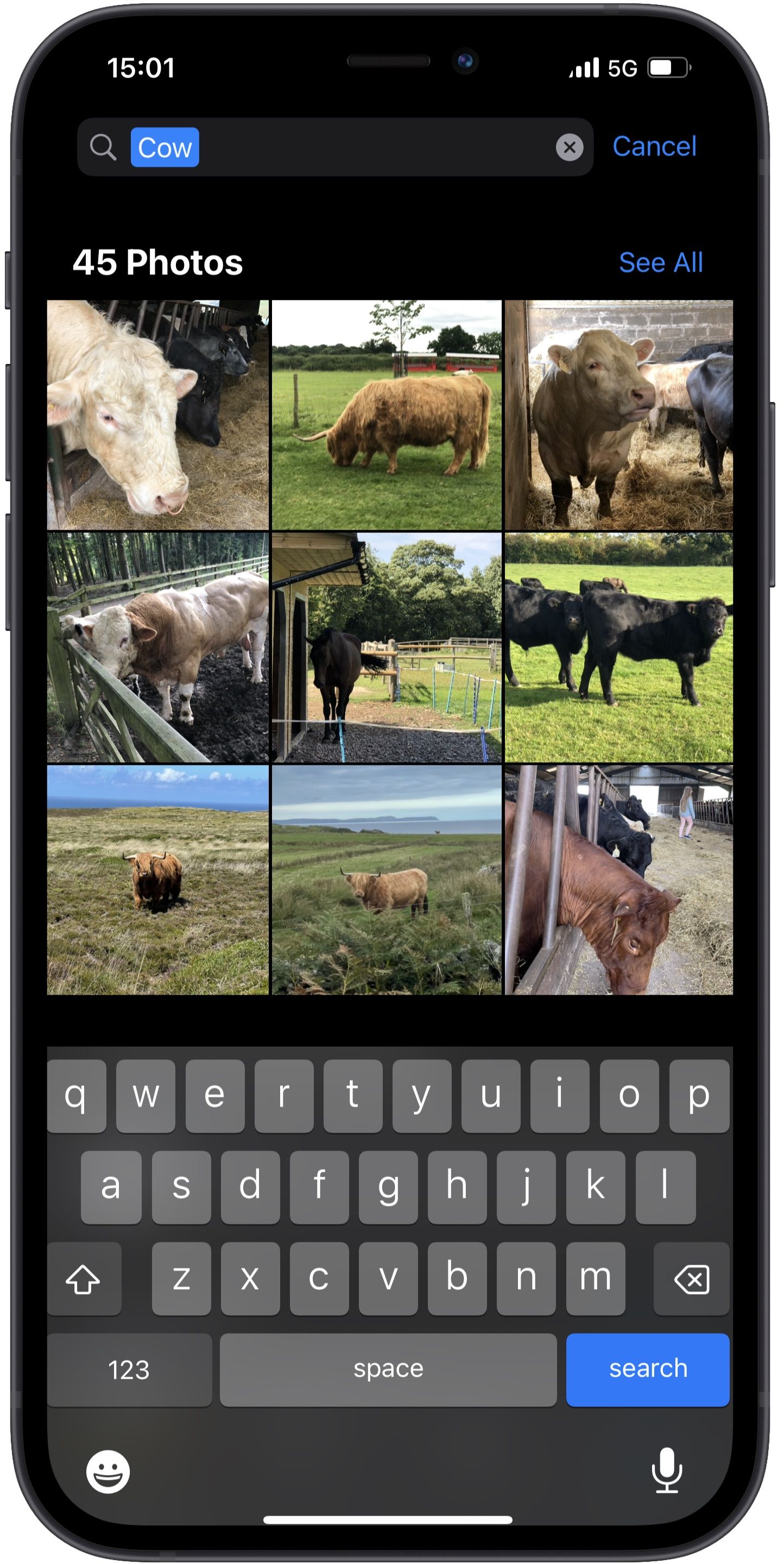Image resolution: width=784 pixels, height=1564 pixels.
Task: Tap the shift key
Action: (84, 1278)
